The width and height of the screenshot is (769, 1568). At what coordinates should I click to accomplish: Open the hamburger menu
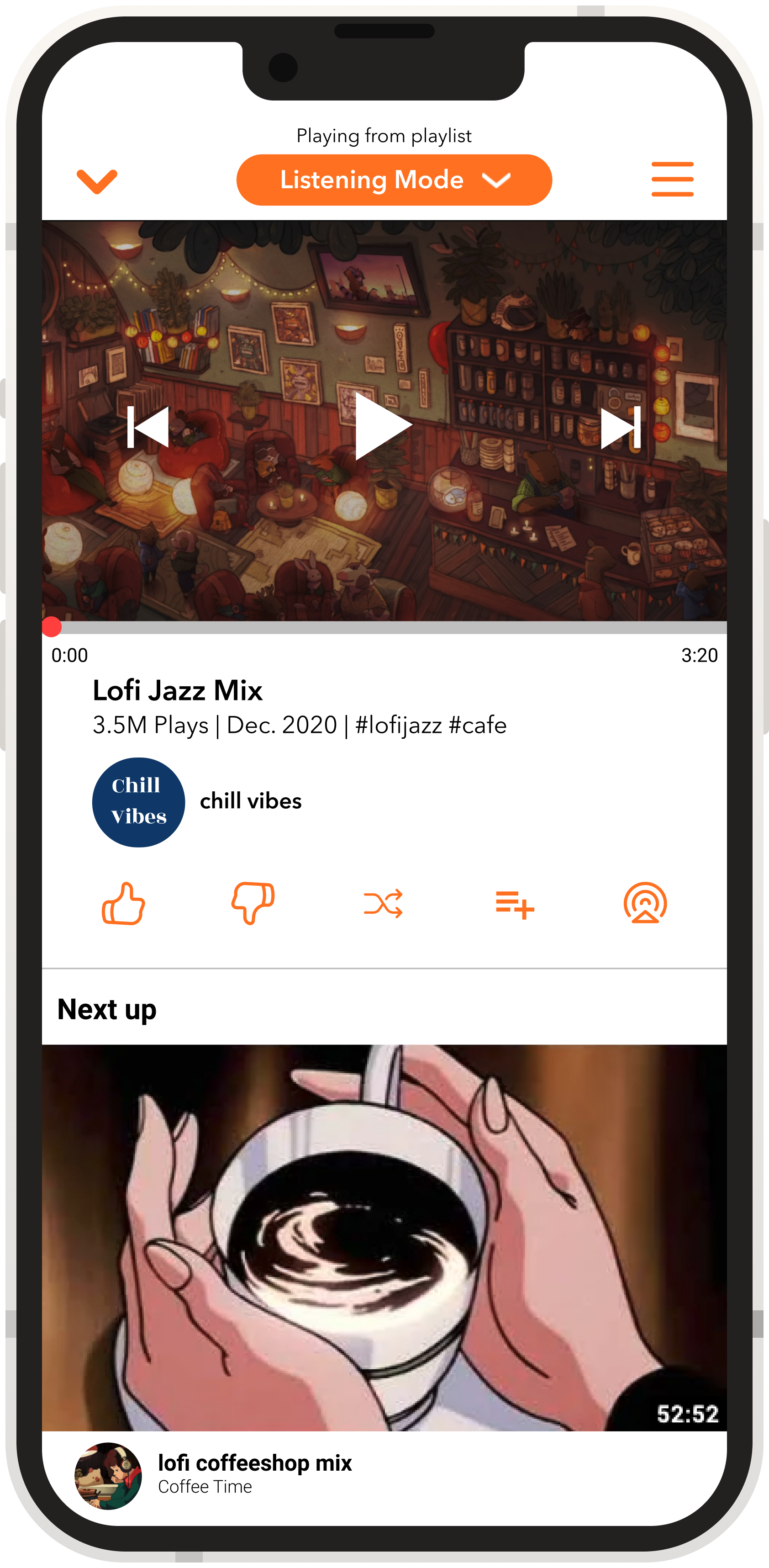(x=672, y=179)
